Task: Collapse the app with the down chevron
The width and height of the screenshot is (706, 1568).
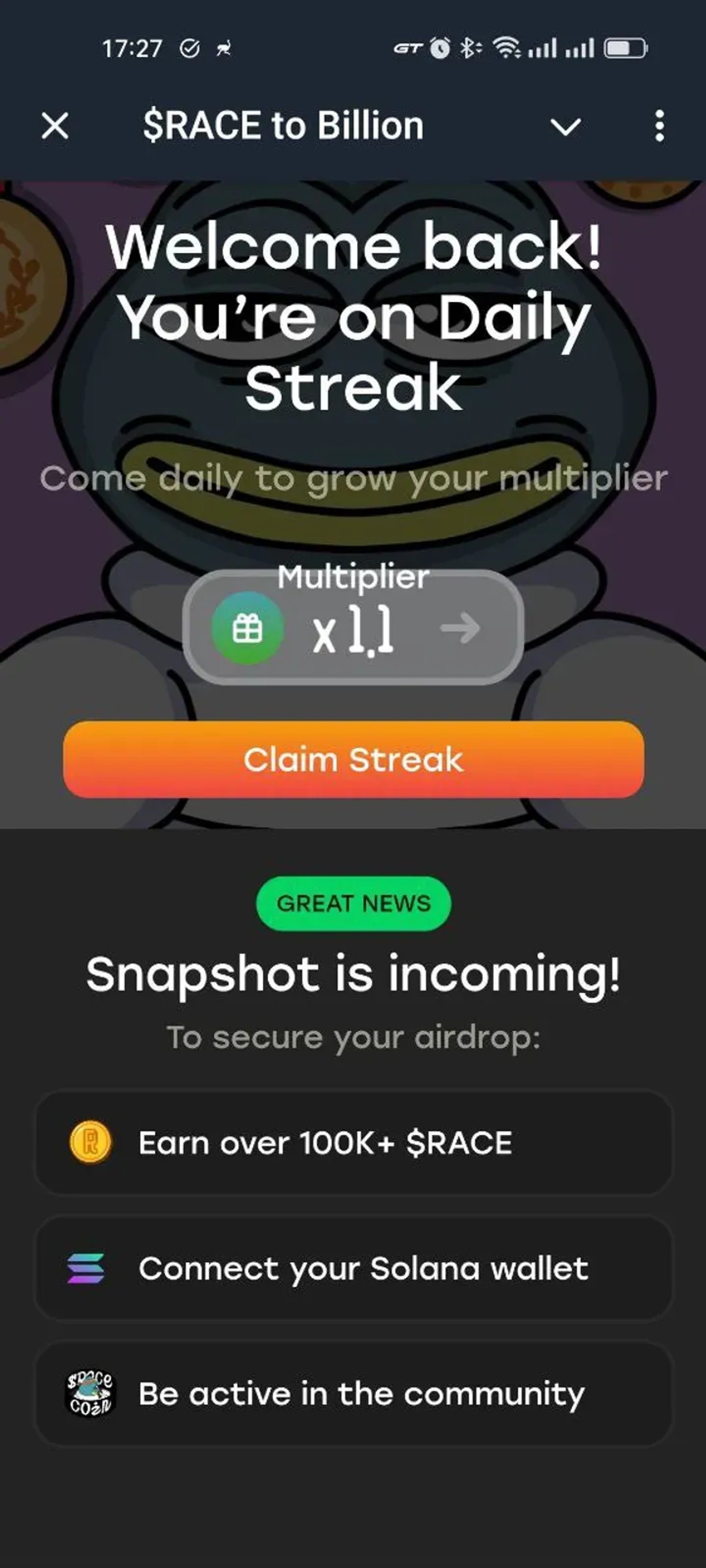Action: 565,127
